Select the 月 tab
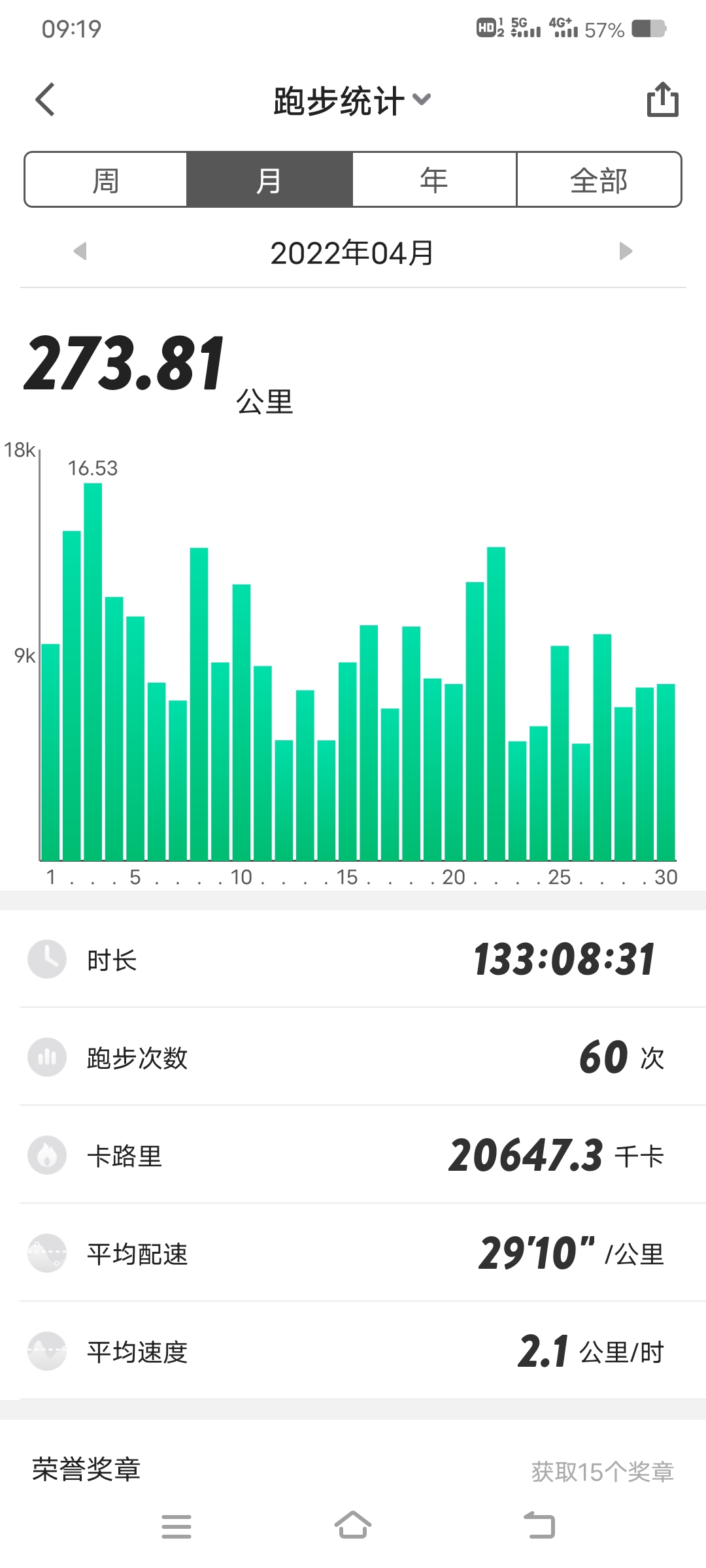 click(269, 180)
